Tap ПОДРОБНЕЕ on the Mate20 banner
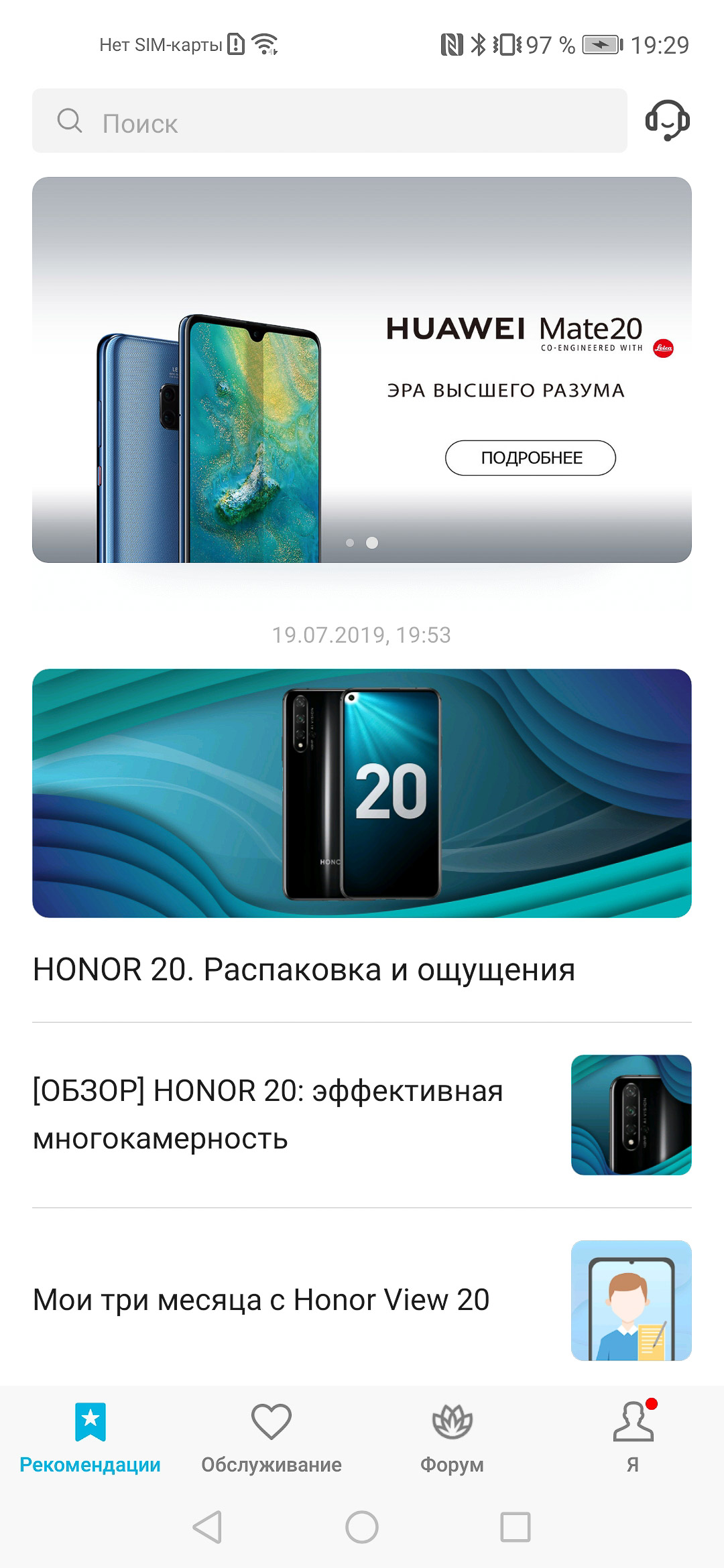This screenshot has height=1568, width=724. [x=530, y=458]
